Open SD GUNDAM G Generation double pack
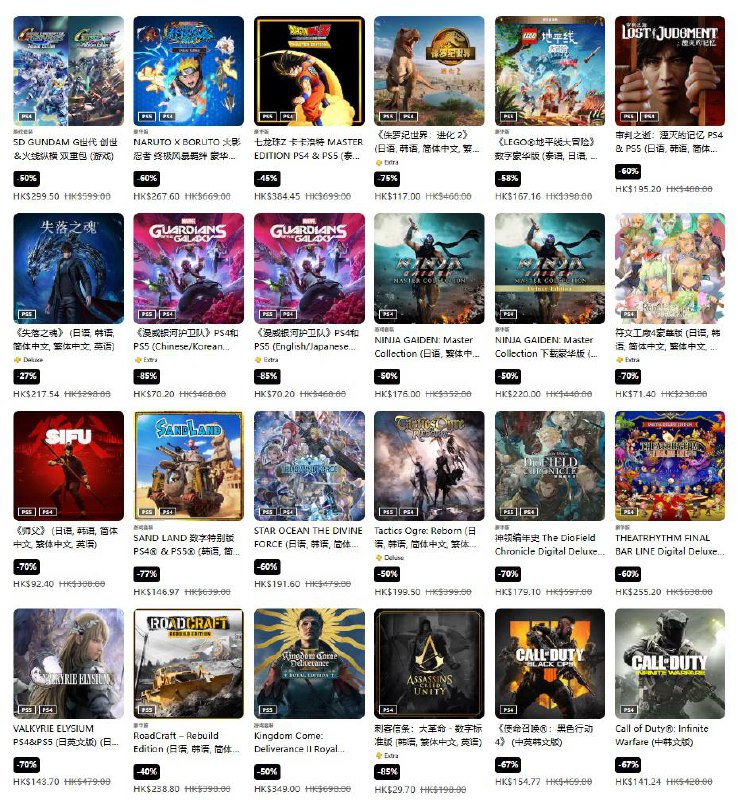The height and width of the screenshot is (800, 738). pyautogui.click(x=69, y=70)
